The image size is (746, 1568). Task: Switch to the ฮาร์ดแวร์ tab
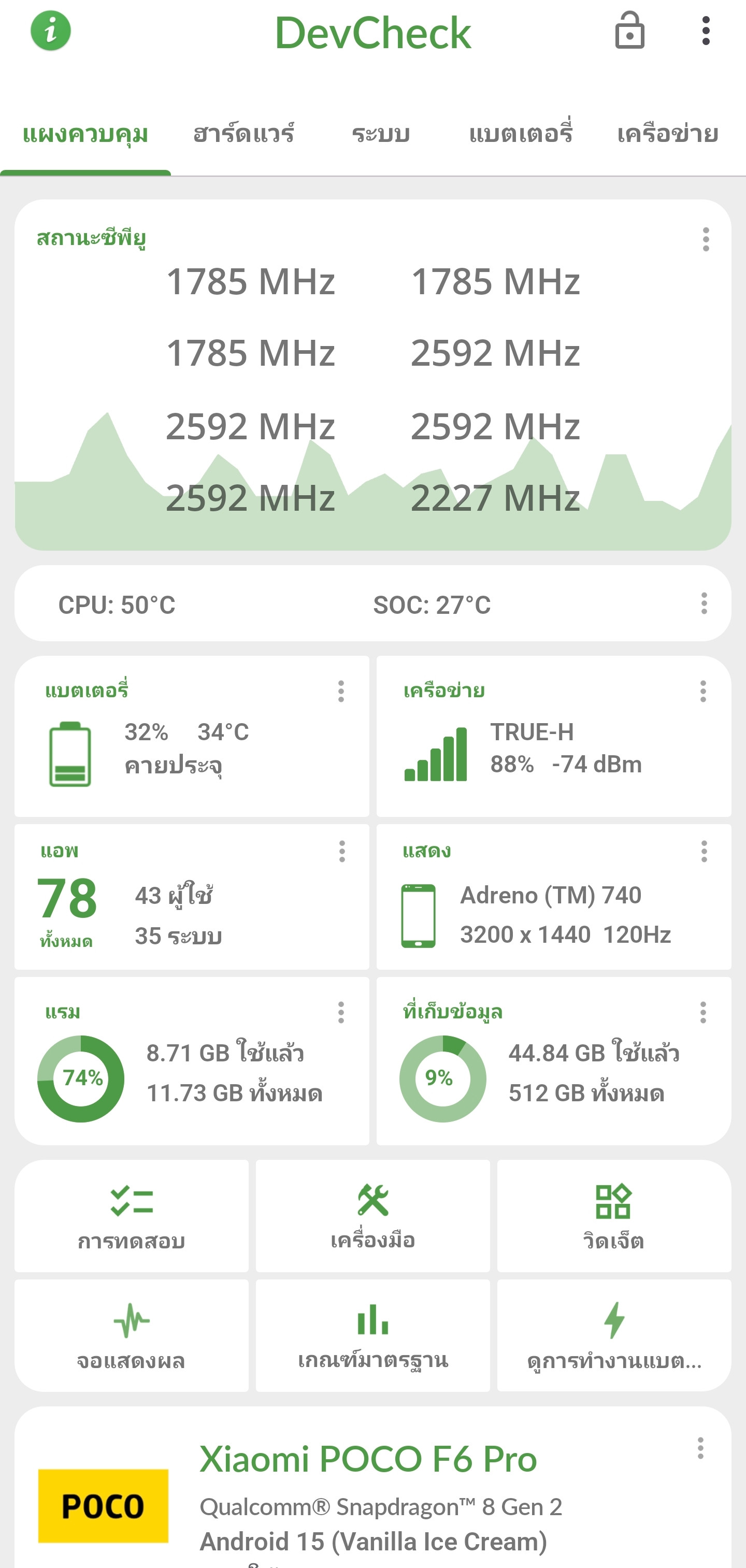pos(243,134)
